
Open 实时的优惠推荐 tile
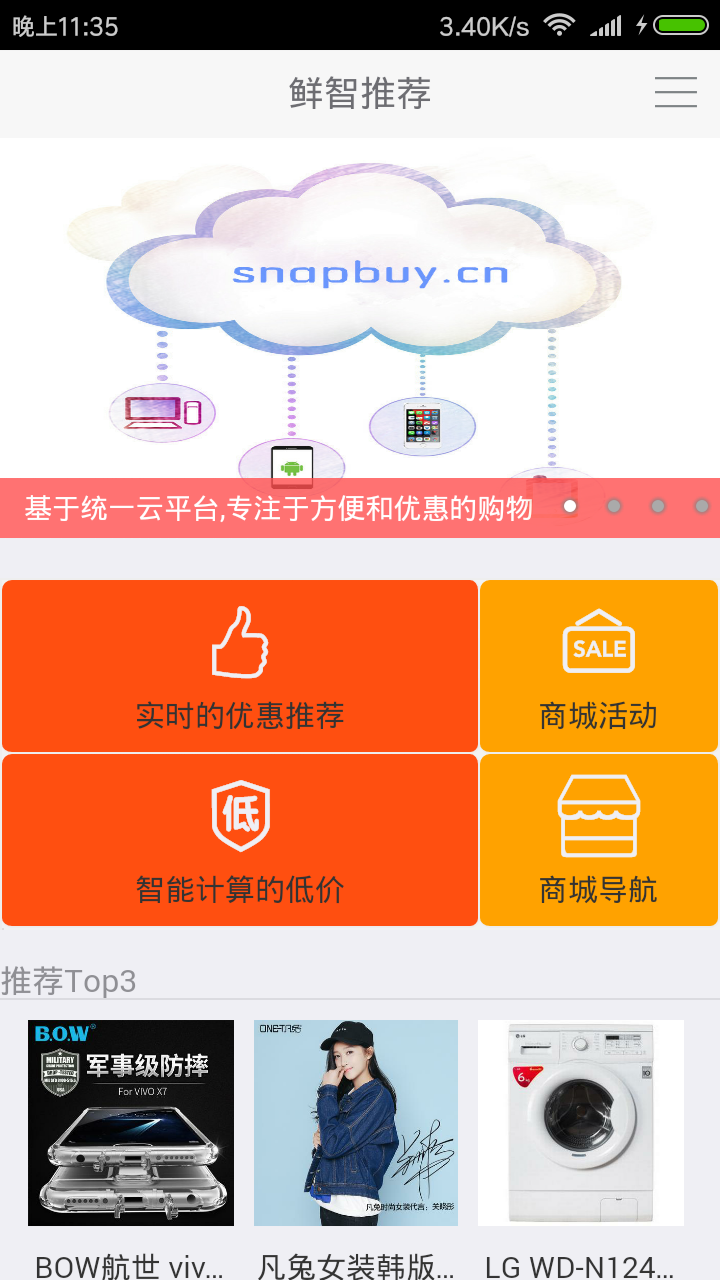240,666
